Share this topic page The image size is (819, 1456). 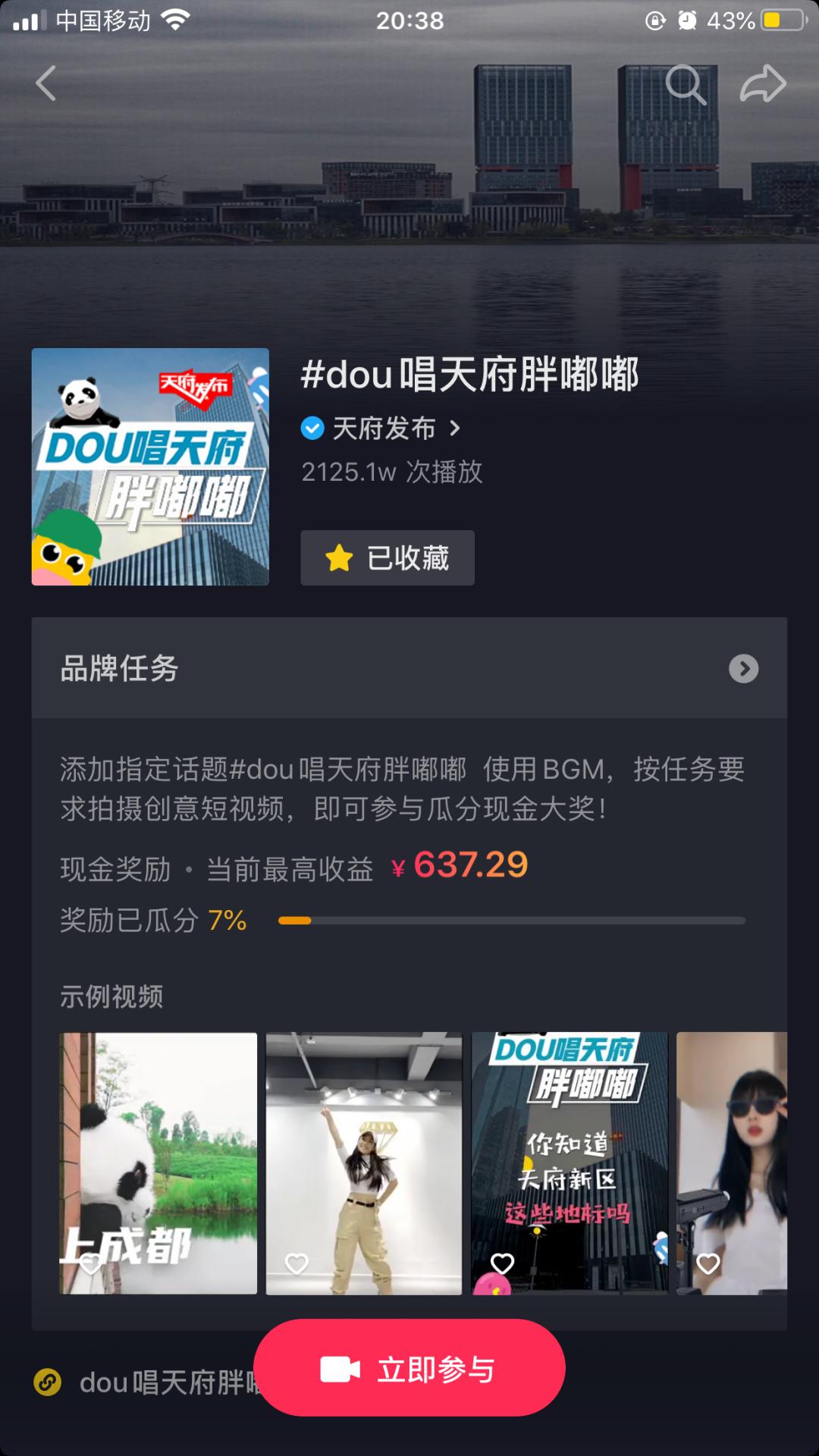(763, 83)
